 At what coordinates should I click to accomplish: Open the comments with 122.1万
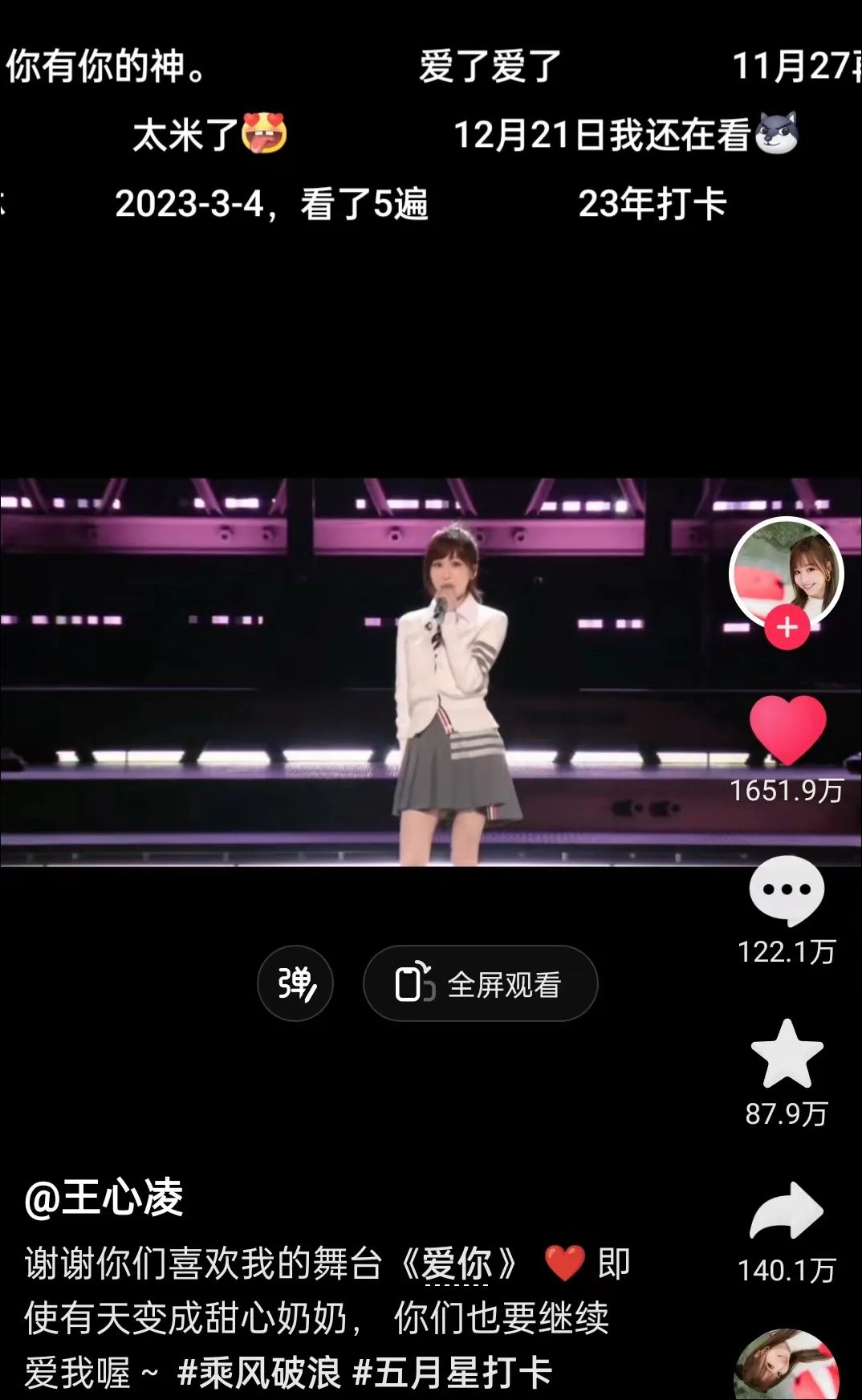coord(787,890)
